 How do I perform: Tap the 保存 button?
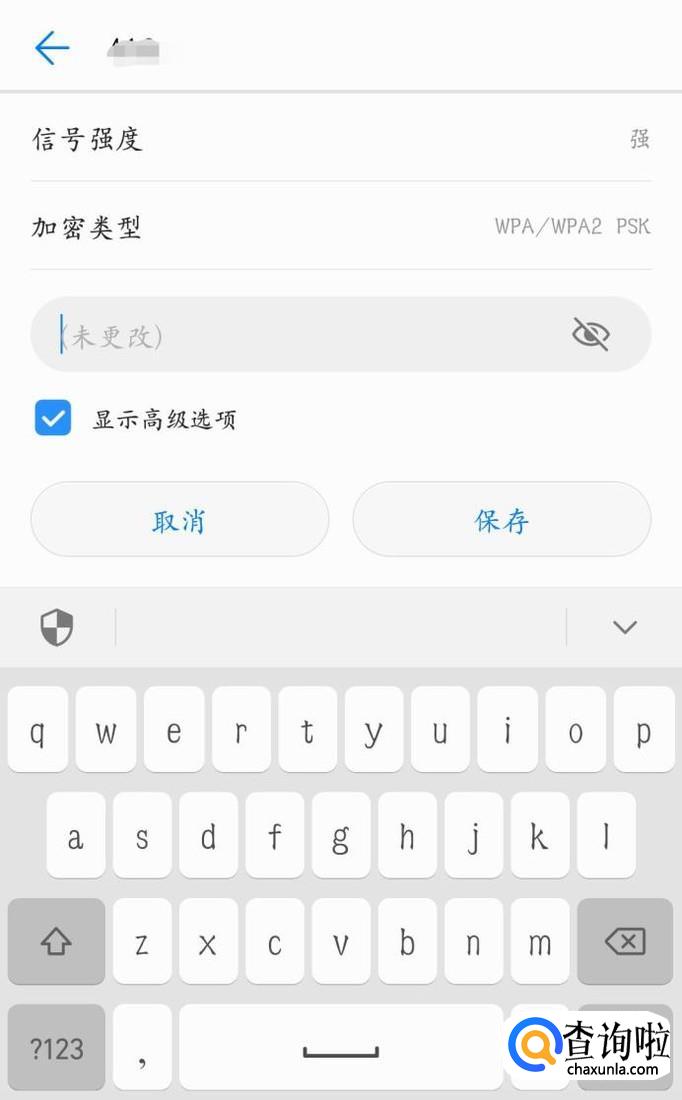click(501, 520)
